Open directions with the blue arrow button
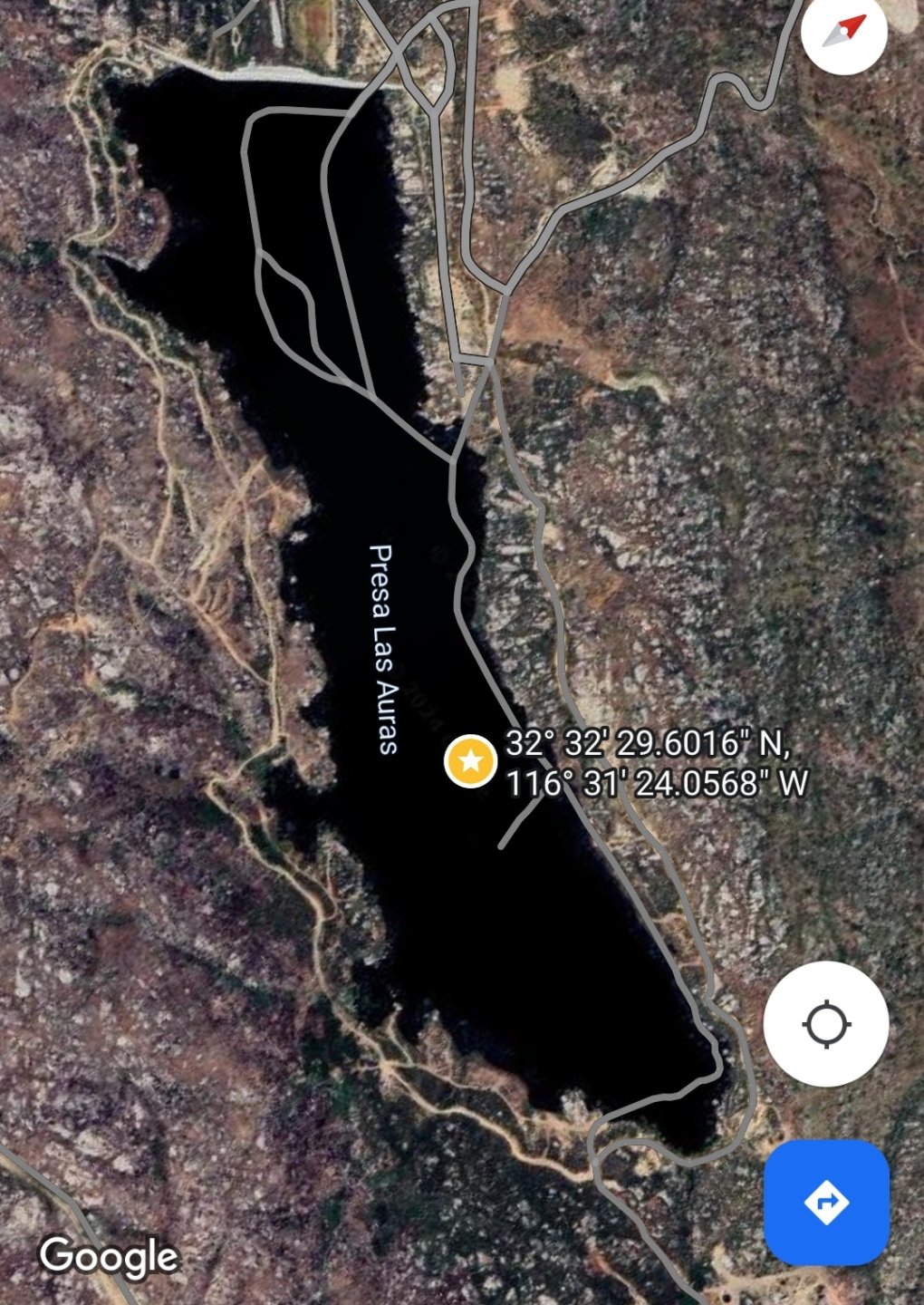The height and width of the screenshot is (1305, 924). [x=826, y=1203]
